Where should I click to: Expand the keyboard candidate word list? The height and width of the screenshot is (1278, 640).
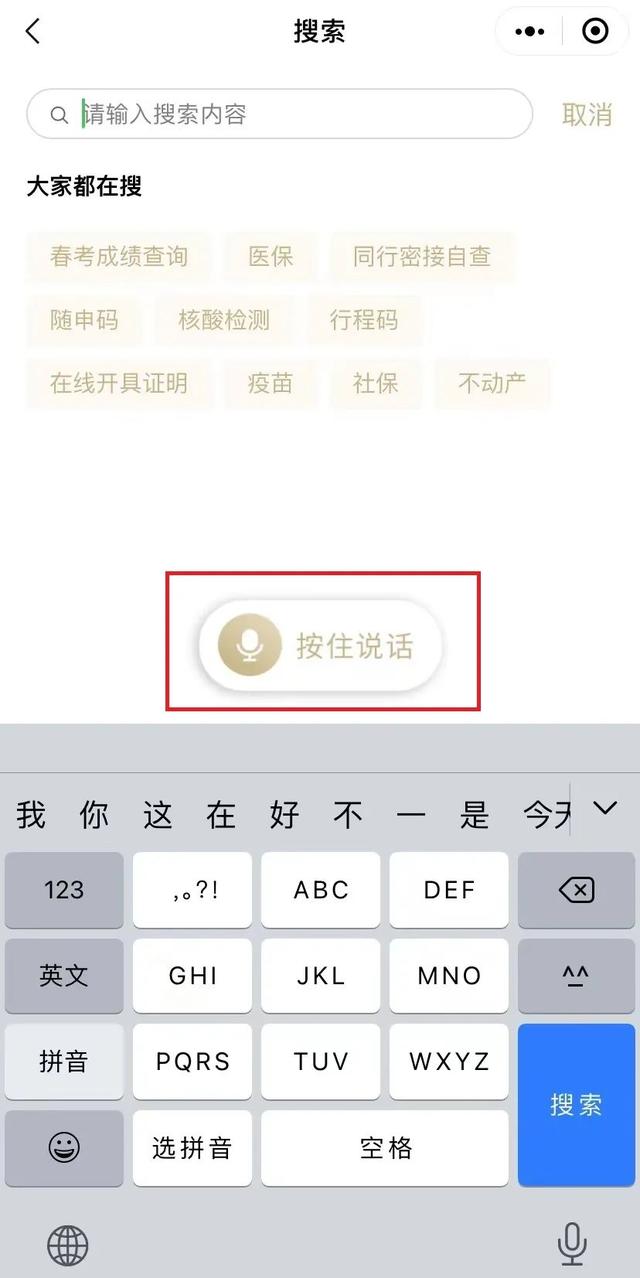point(605,809)
